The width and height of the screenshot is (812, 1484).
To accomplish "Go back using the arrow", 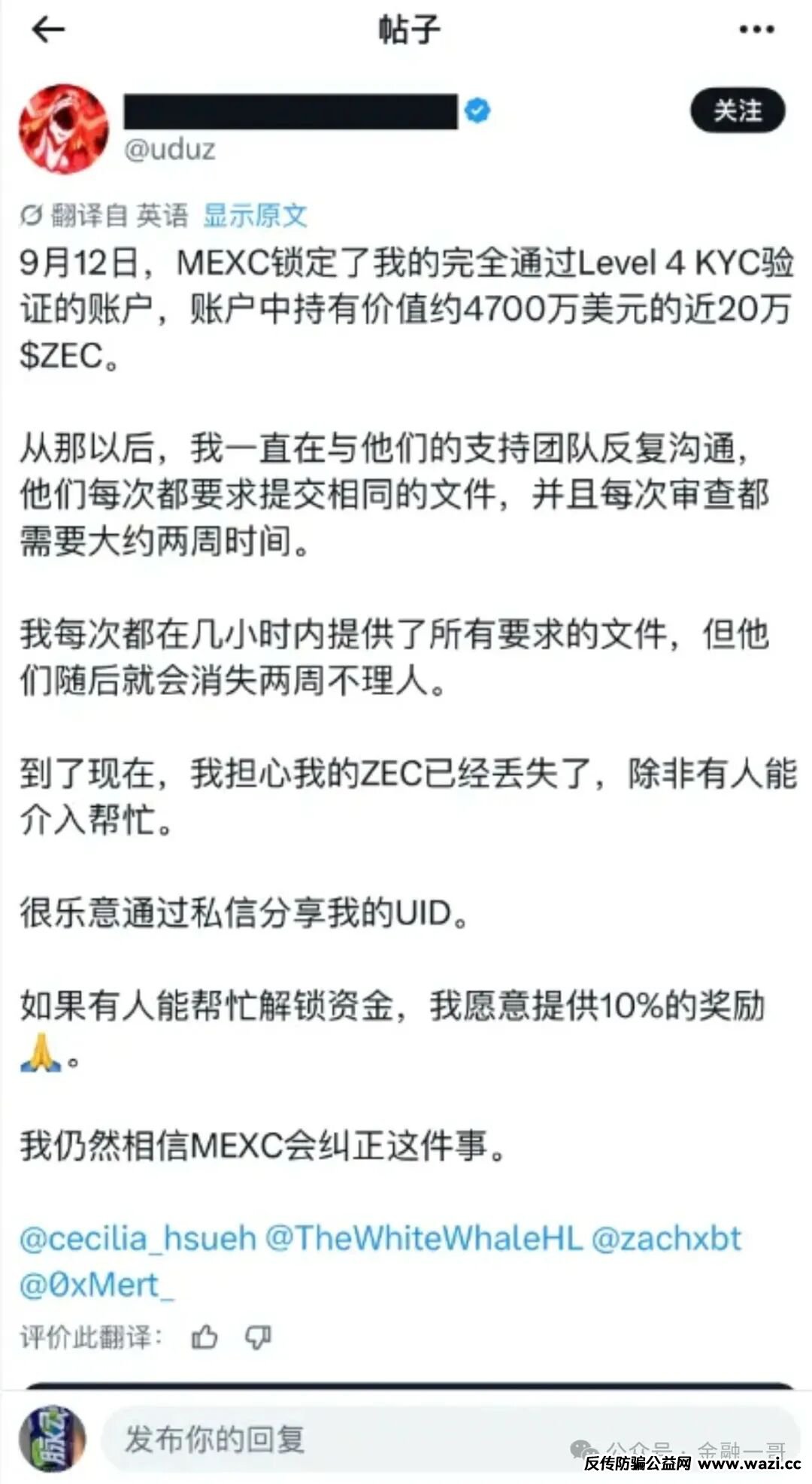I will [48, 30].
